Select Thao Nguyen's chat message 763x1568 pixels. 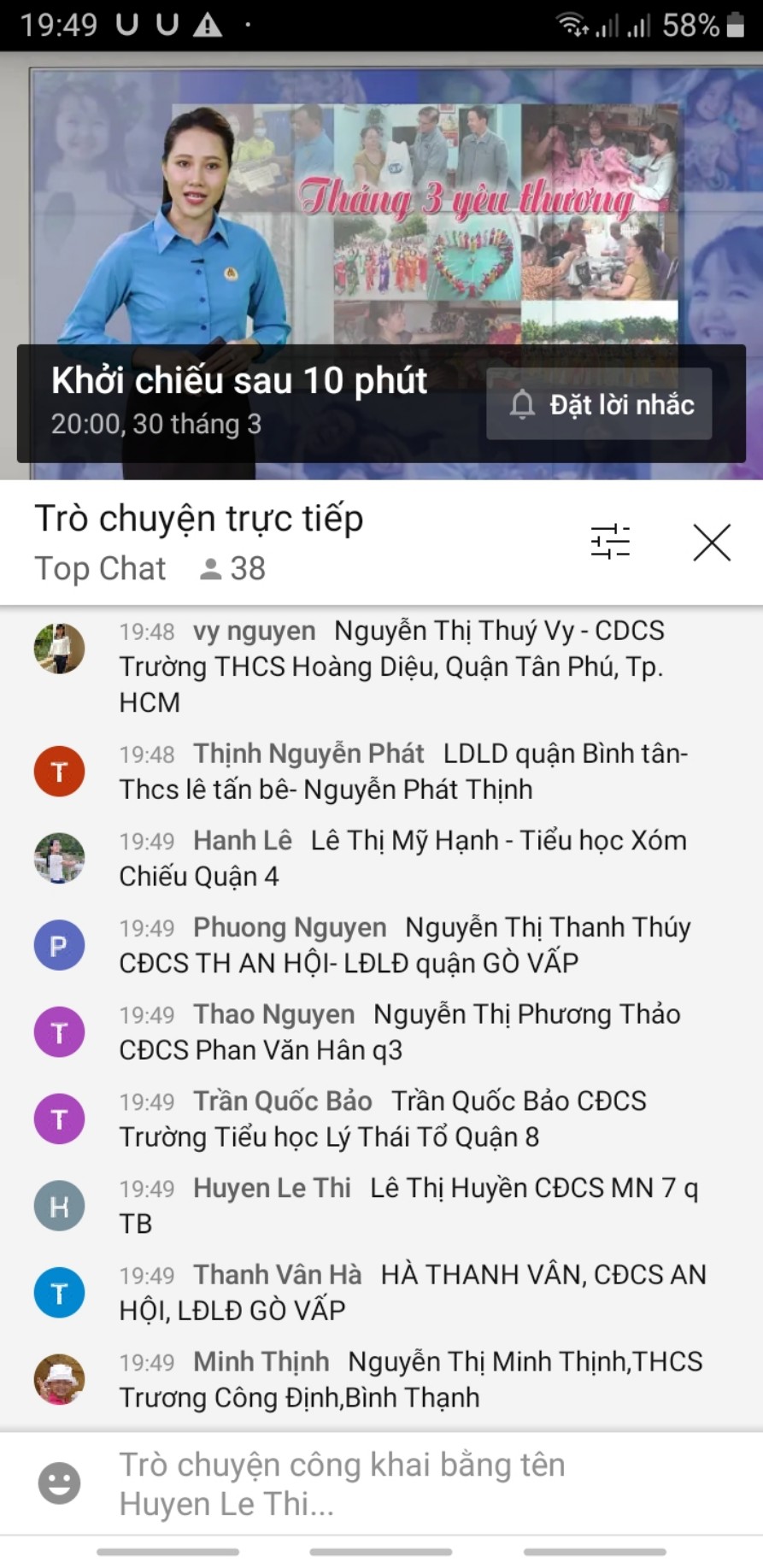click(x=381, y=1032)
